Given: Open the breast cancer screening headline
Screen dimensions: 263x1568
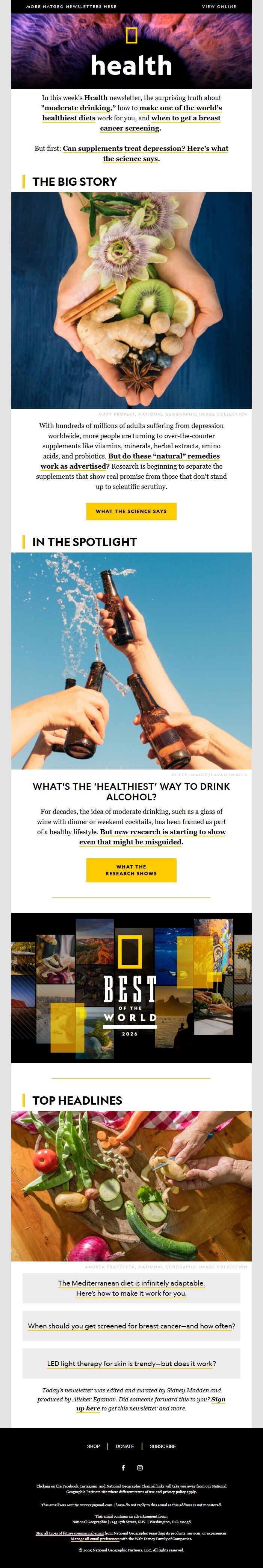Looking at the screenshot, I should click(x=131, y=1326).
